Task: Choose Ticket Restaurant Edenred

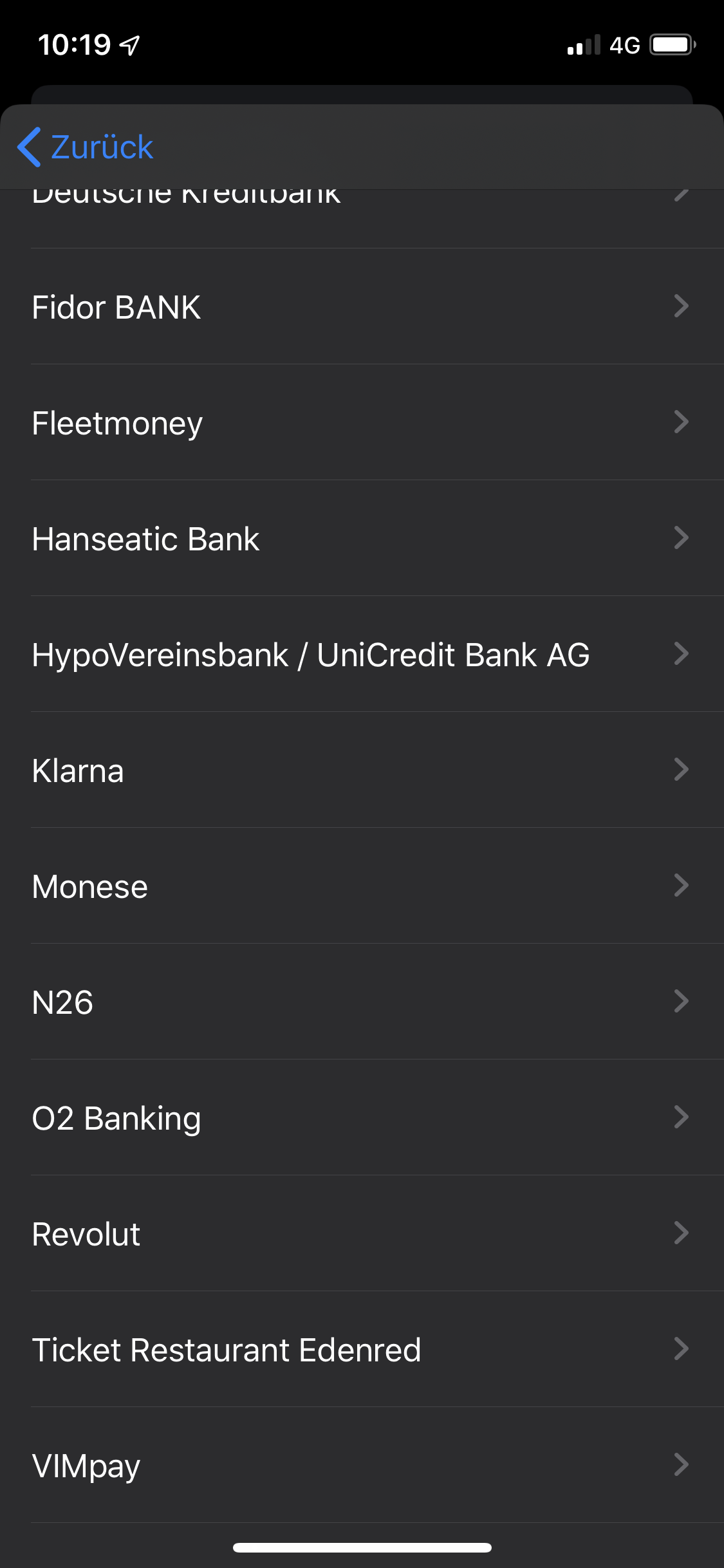Action: [362, 1349]
